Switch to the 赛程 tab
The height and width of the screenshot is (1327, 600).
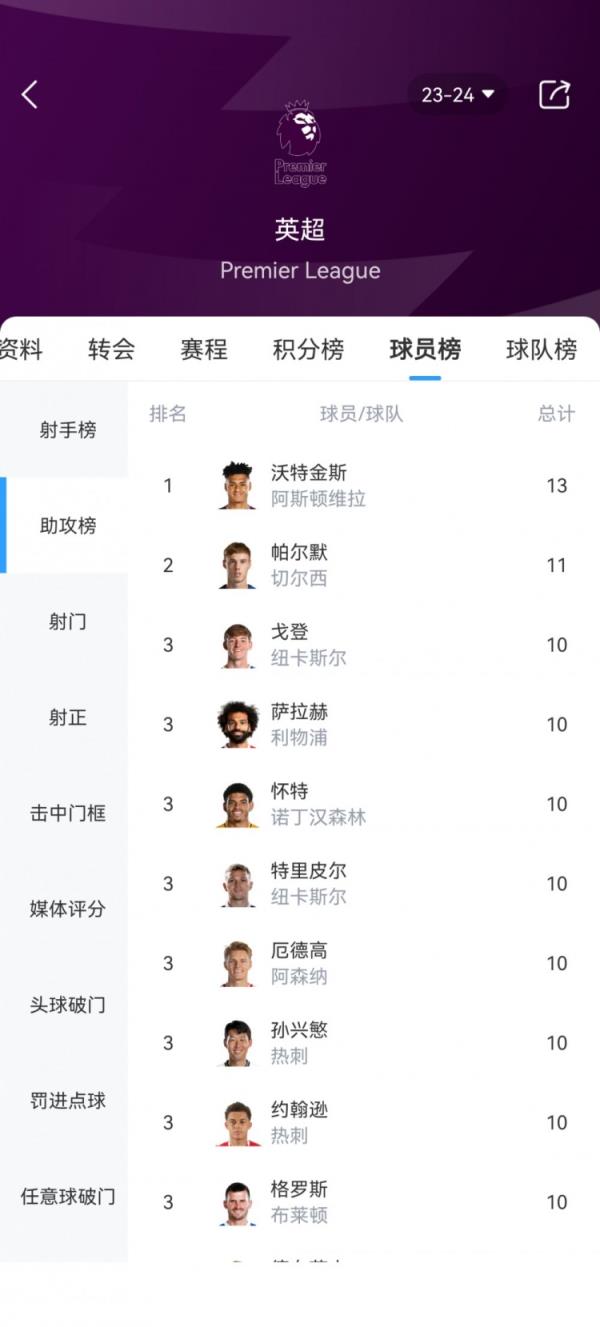point(204,349)
